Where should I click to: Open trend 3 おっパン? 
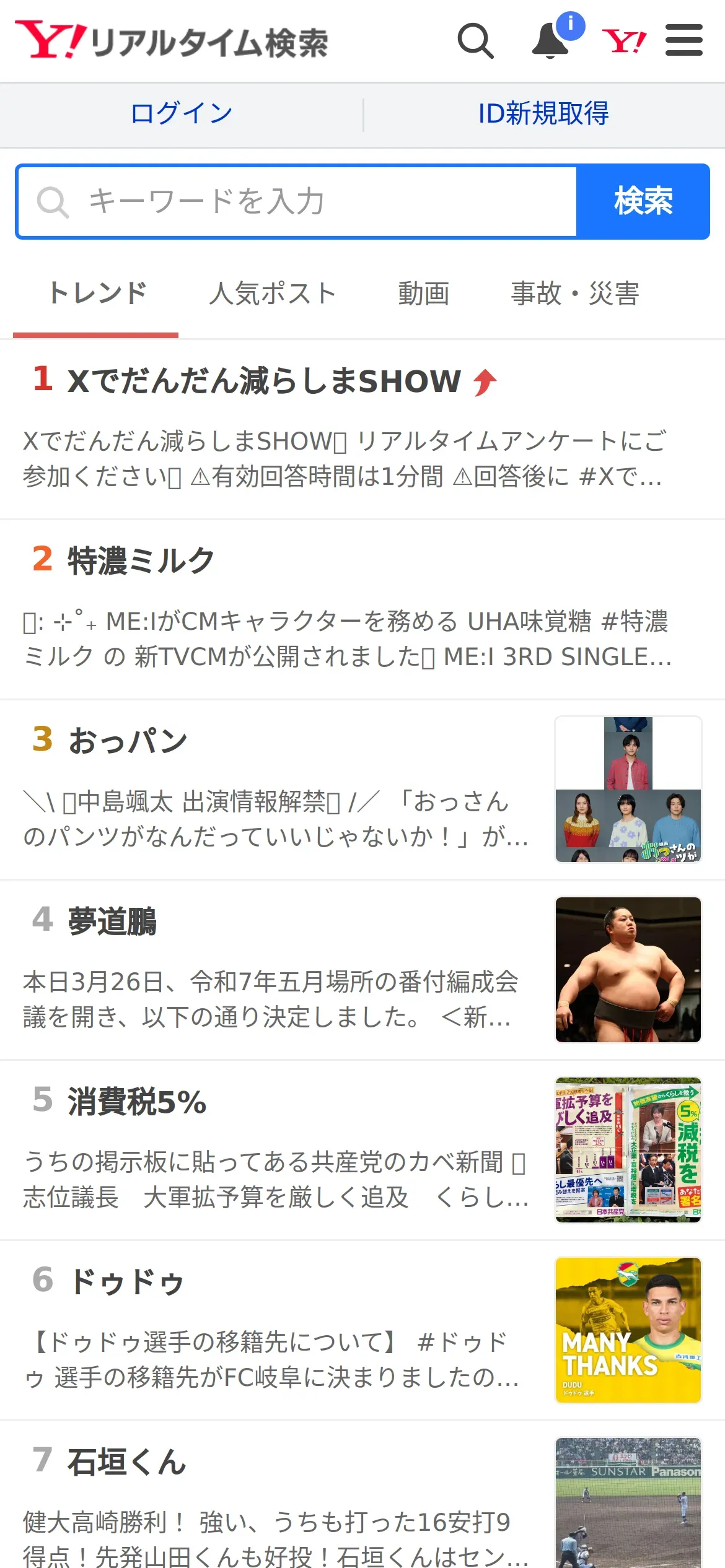click(x=128, y=741)
